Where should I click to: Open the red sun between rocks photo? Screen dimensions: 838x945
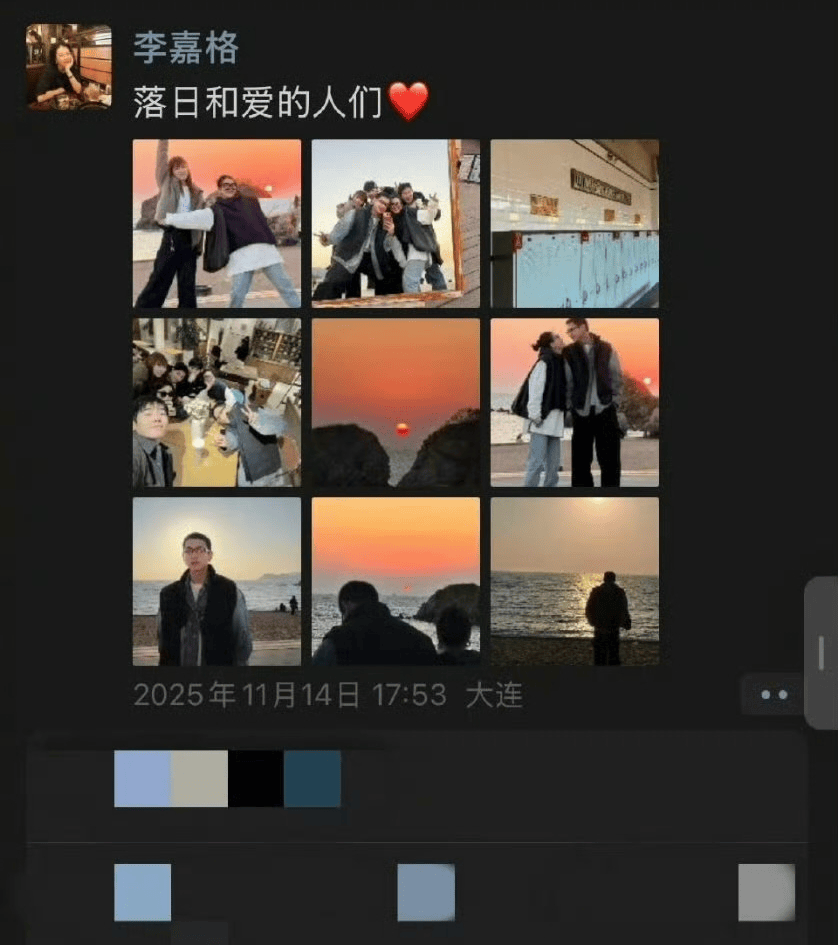tap(395, 402)
